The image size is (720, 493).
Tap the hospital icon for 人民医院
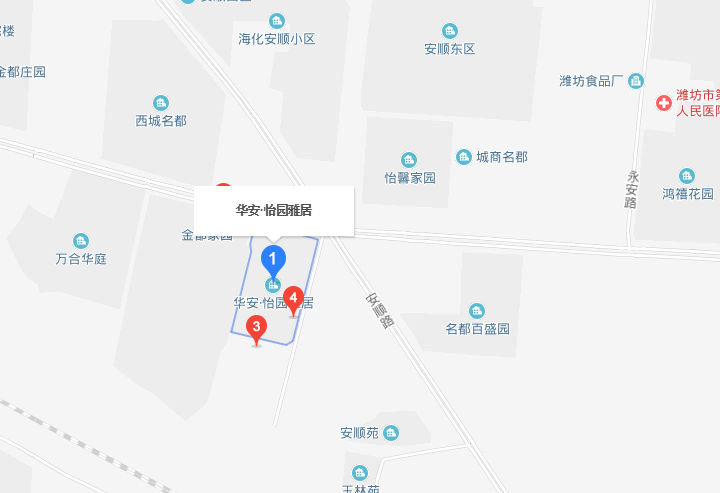663,103
